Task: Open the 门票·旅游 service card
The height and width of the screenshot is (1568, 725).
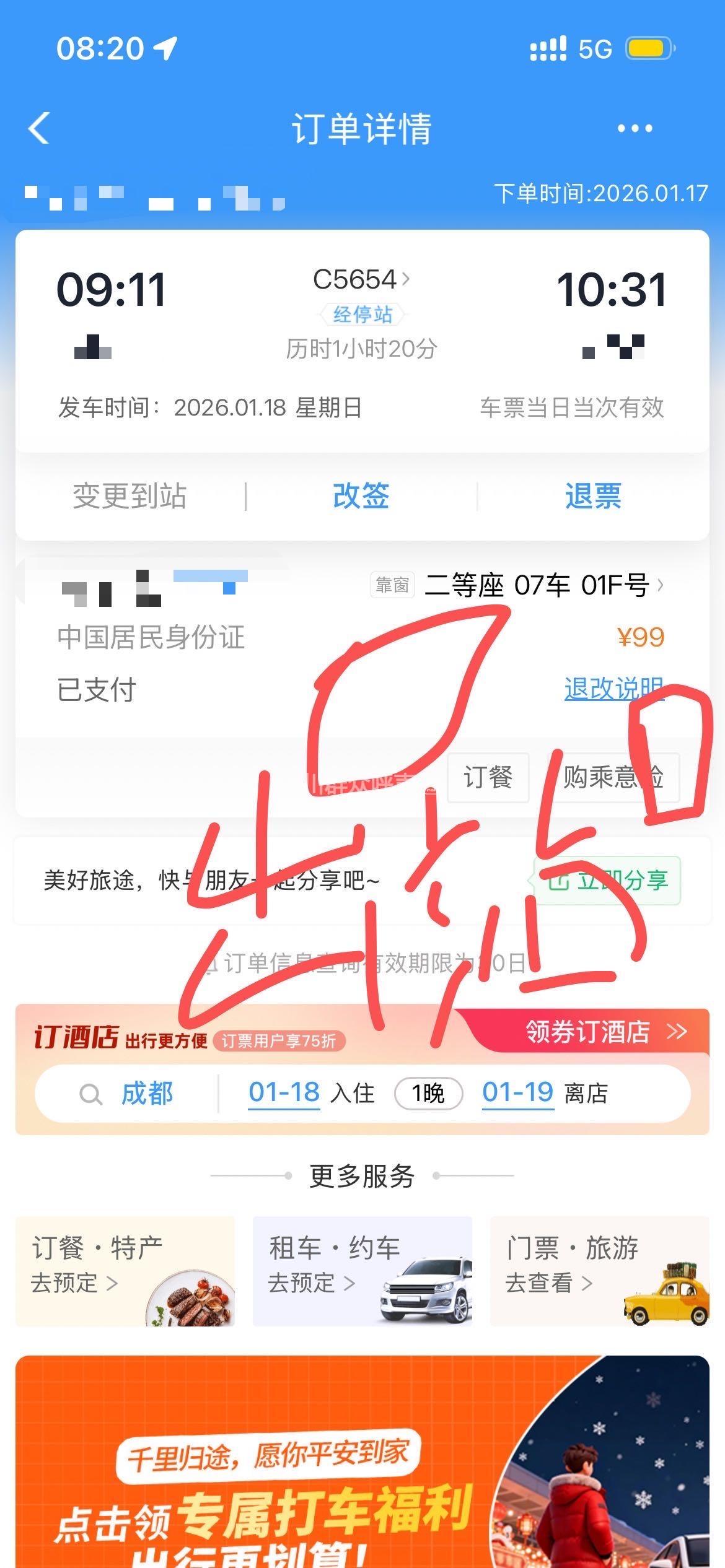Action: (599, 1271)
